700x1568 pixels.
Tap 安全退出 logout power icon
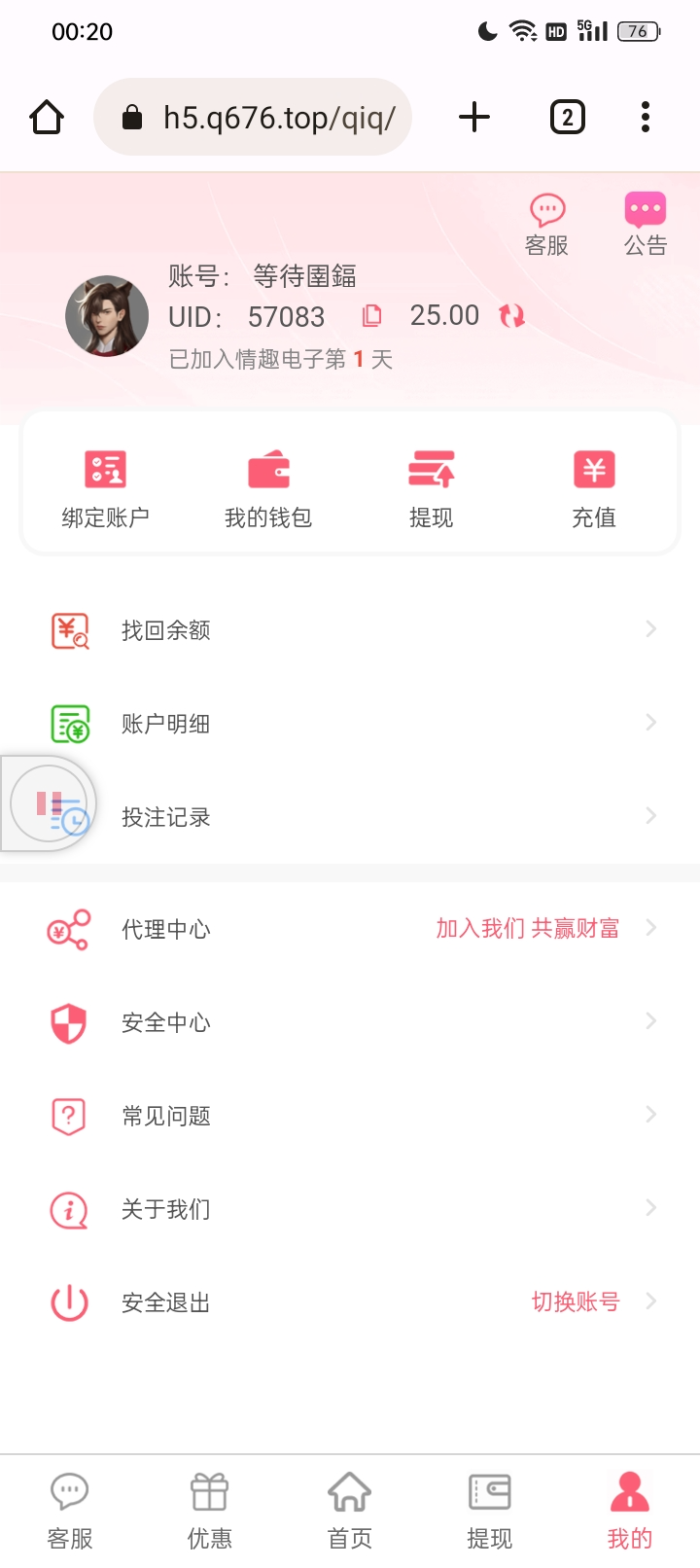(x=68, y=1301)
